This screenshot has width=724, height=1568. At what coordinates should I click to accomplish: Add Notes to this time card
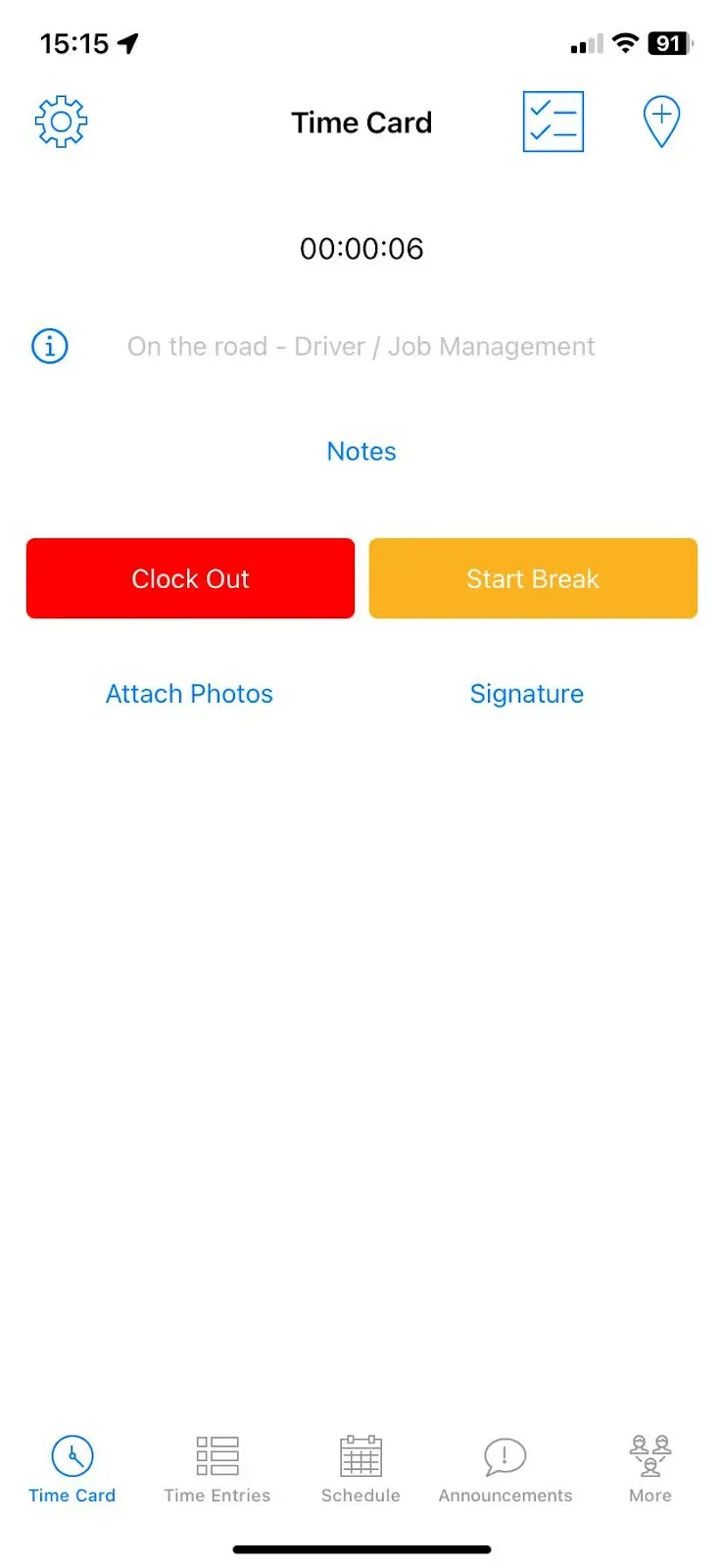click(x=362, y=452)
